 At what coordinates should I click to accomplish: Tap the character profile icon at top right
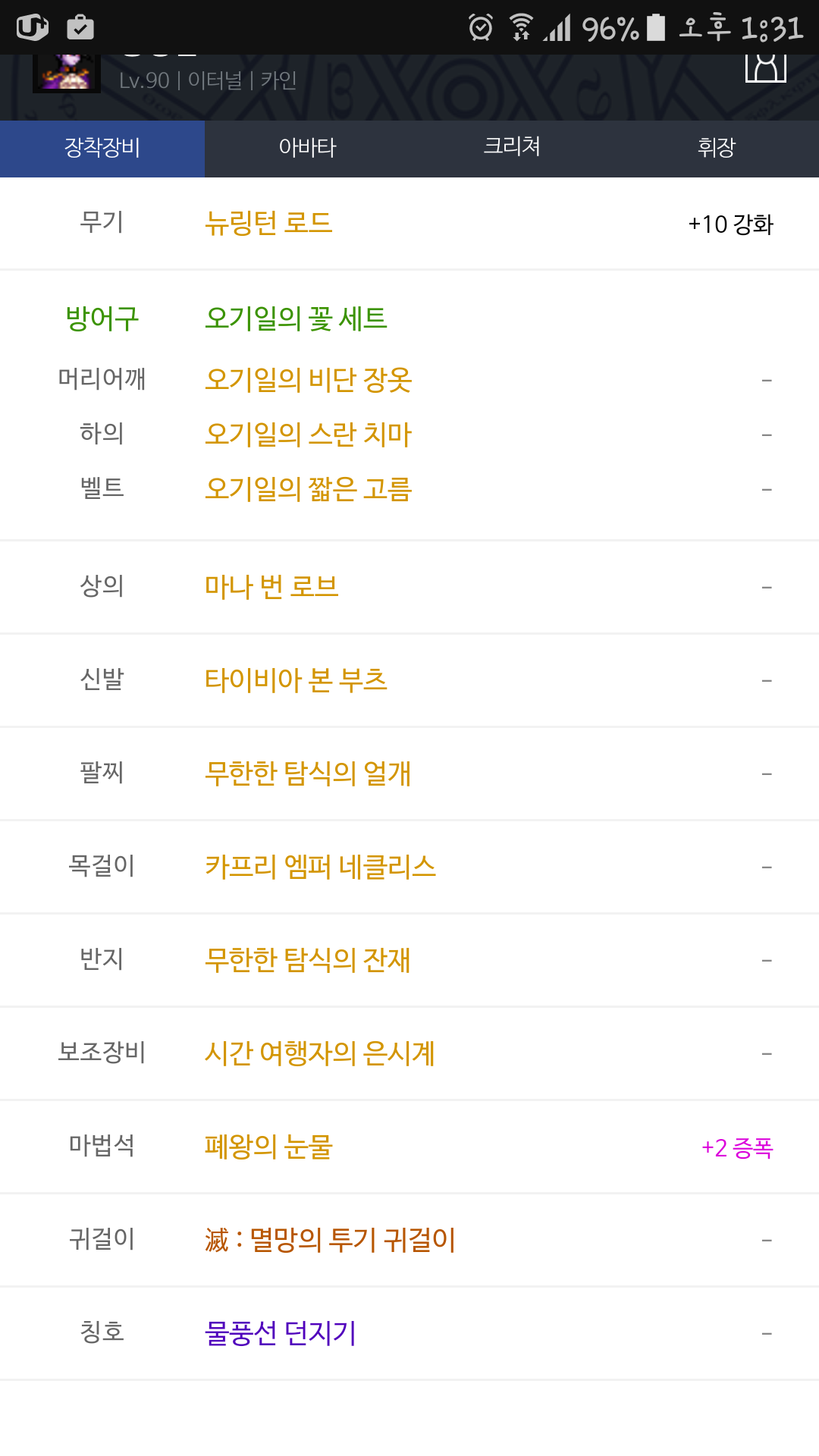pyautogui.click(x=766, y=67)
